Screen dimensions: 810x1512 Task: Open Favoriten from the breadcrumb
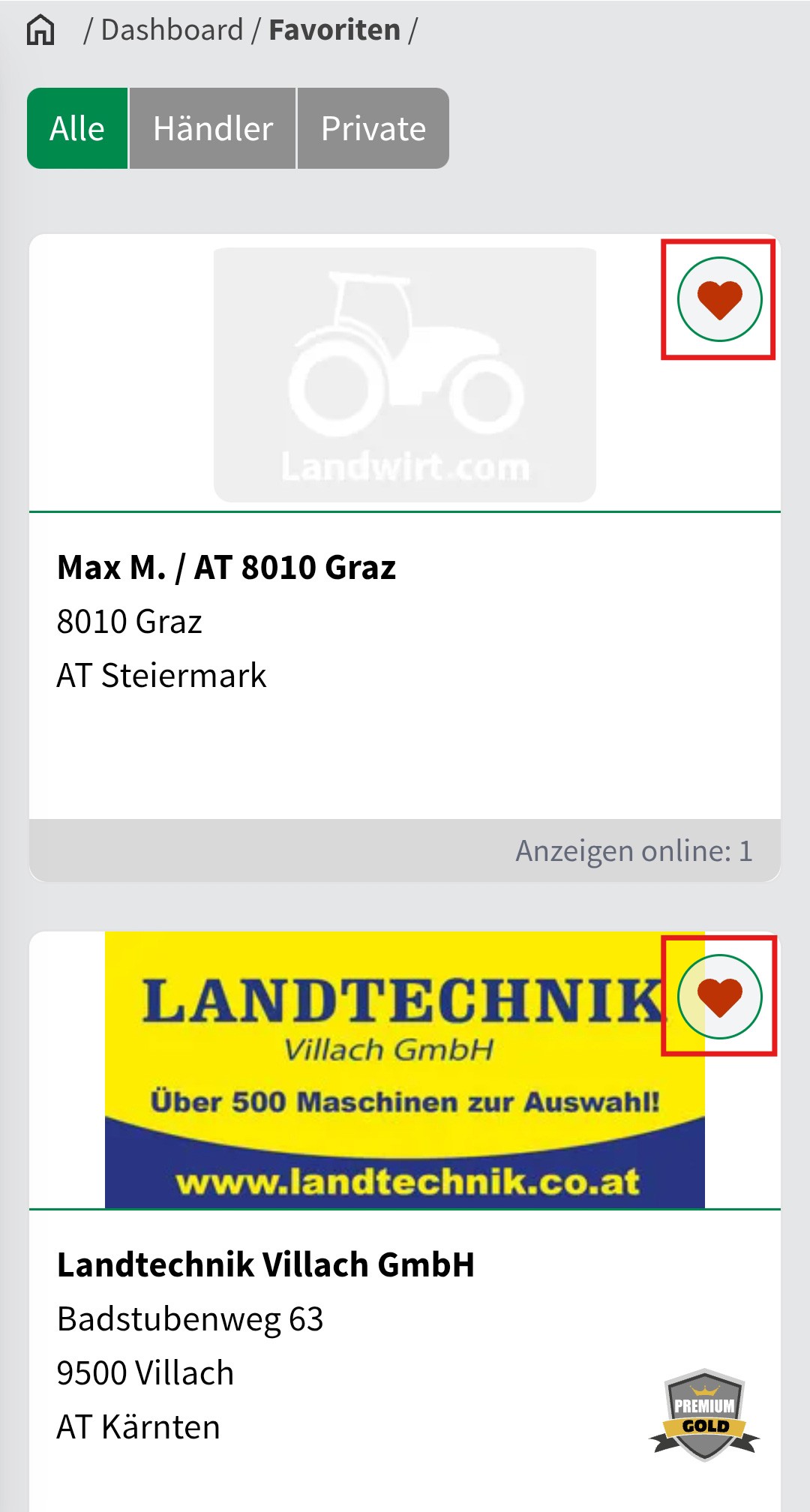tap(333, 30)
